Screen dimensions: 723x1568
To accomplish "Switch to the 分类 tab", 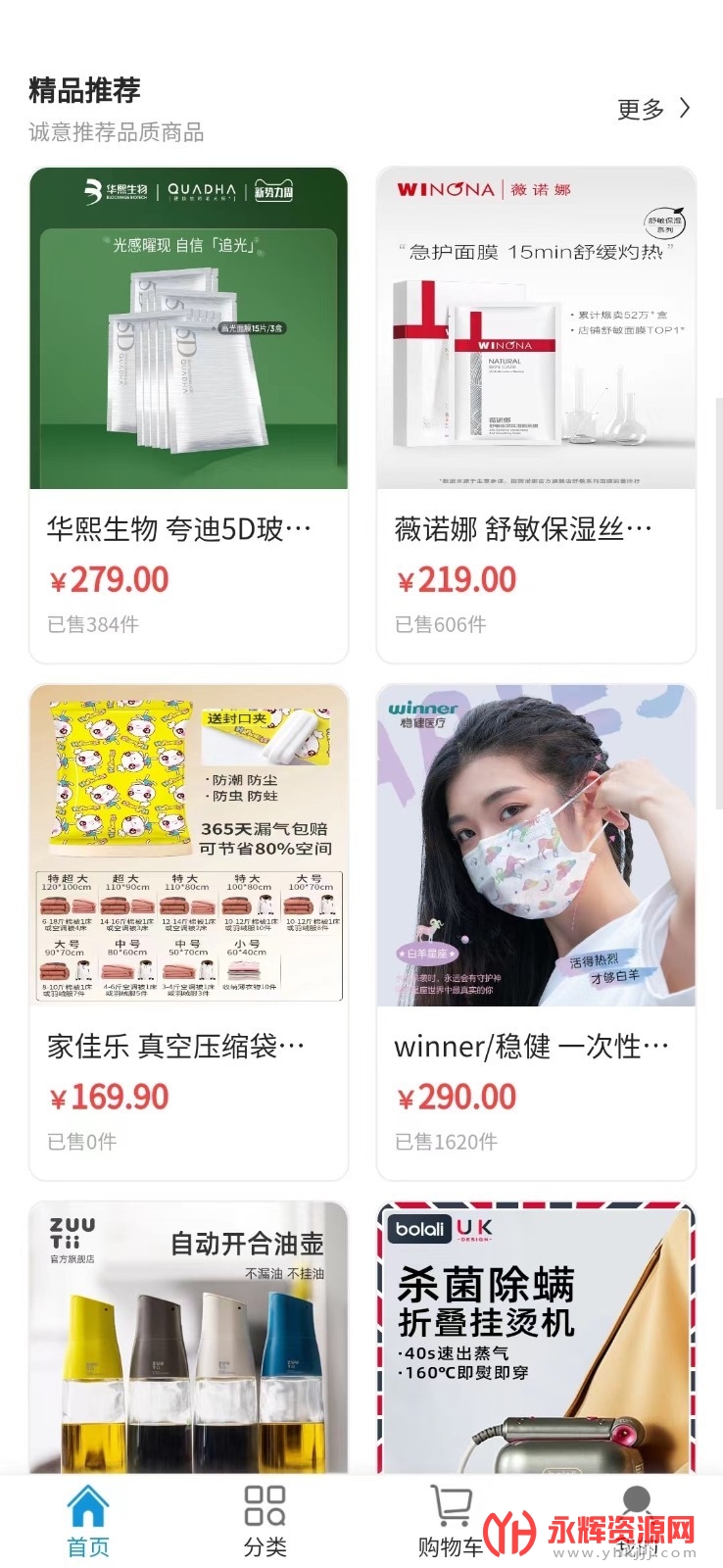I will pyautogui.click(x=265, y=1521).
